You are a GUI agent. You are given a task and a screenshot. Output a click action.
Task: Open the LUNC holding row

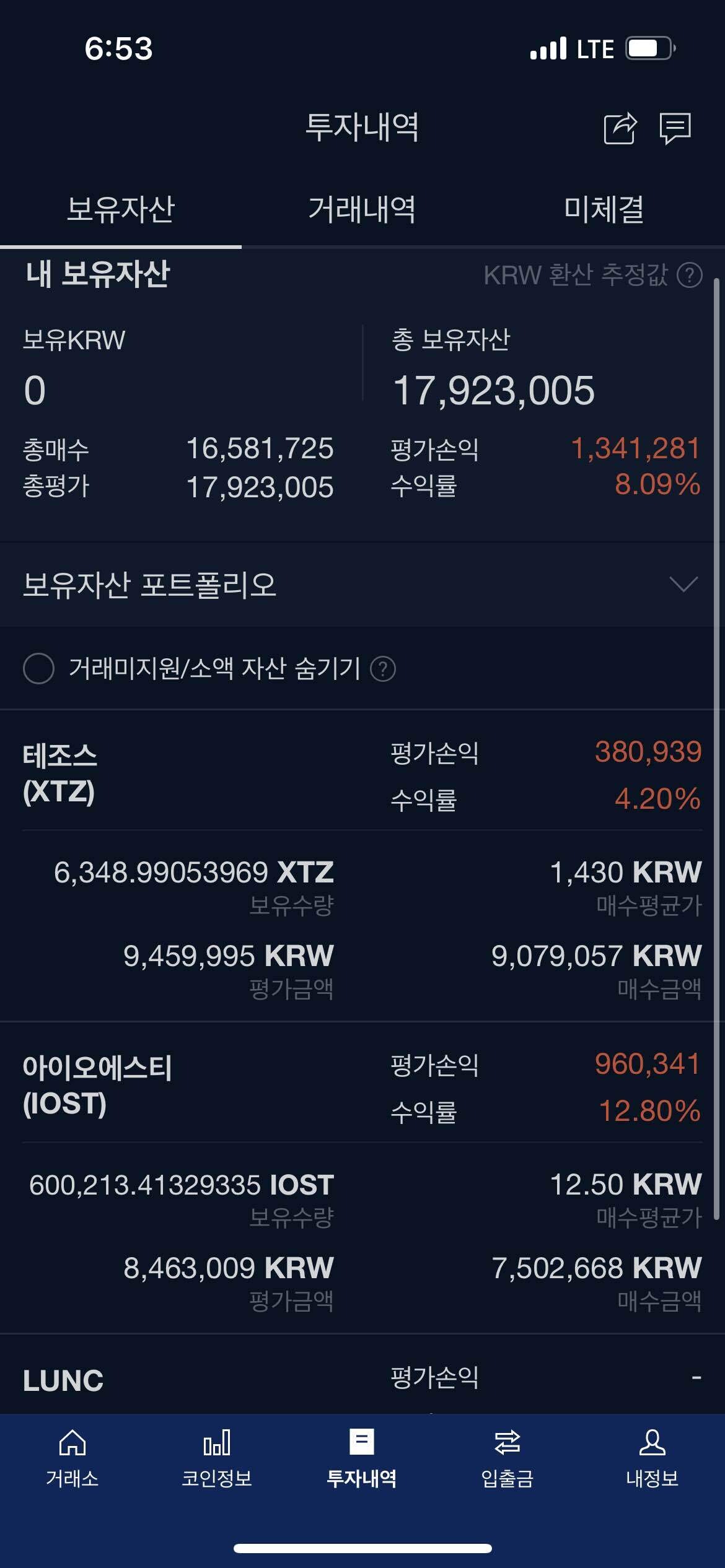[63, 1380]
